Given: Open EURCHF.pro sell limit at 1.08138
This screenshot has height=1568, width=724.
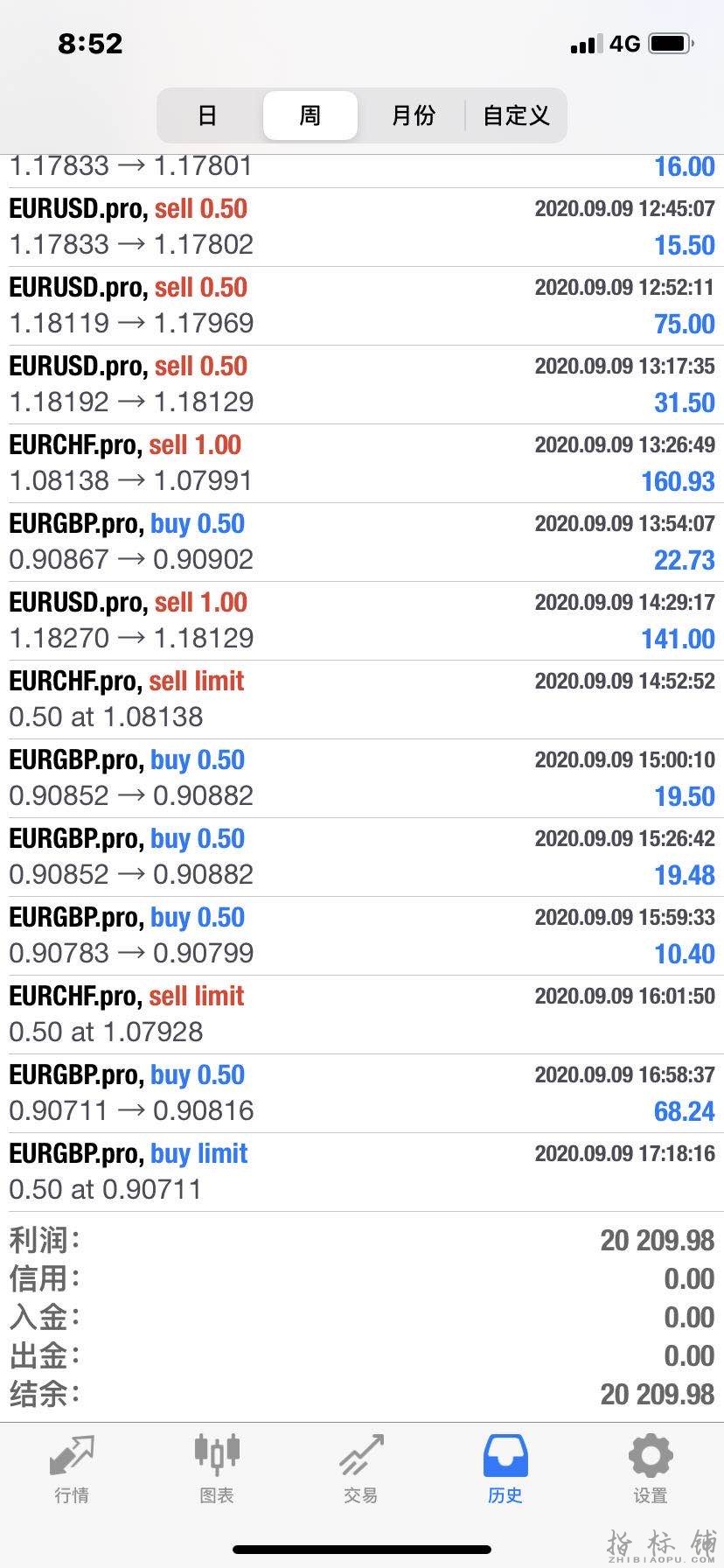Looking at the screenshot, I should pos(362,699).
